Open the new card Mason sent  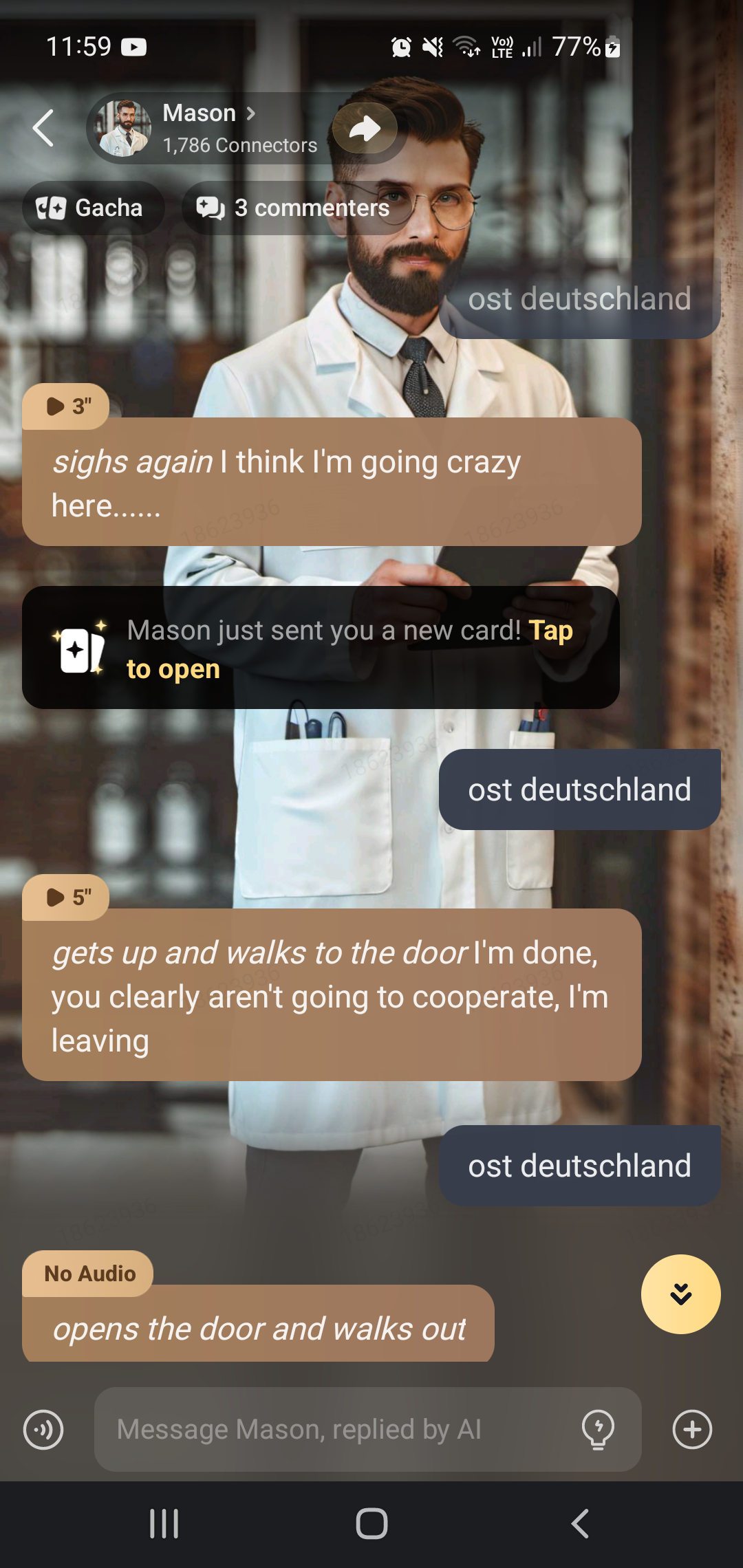tap(321, 648)
